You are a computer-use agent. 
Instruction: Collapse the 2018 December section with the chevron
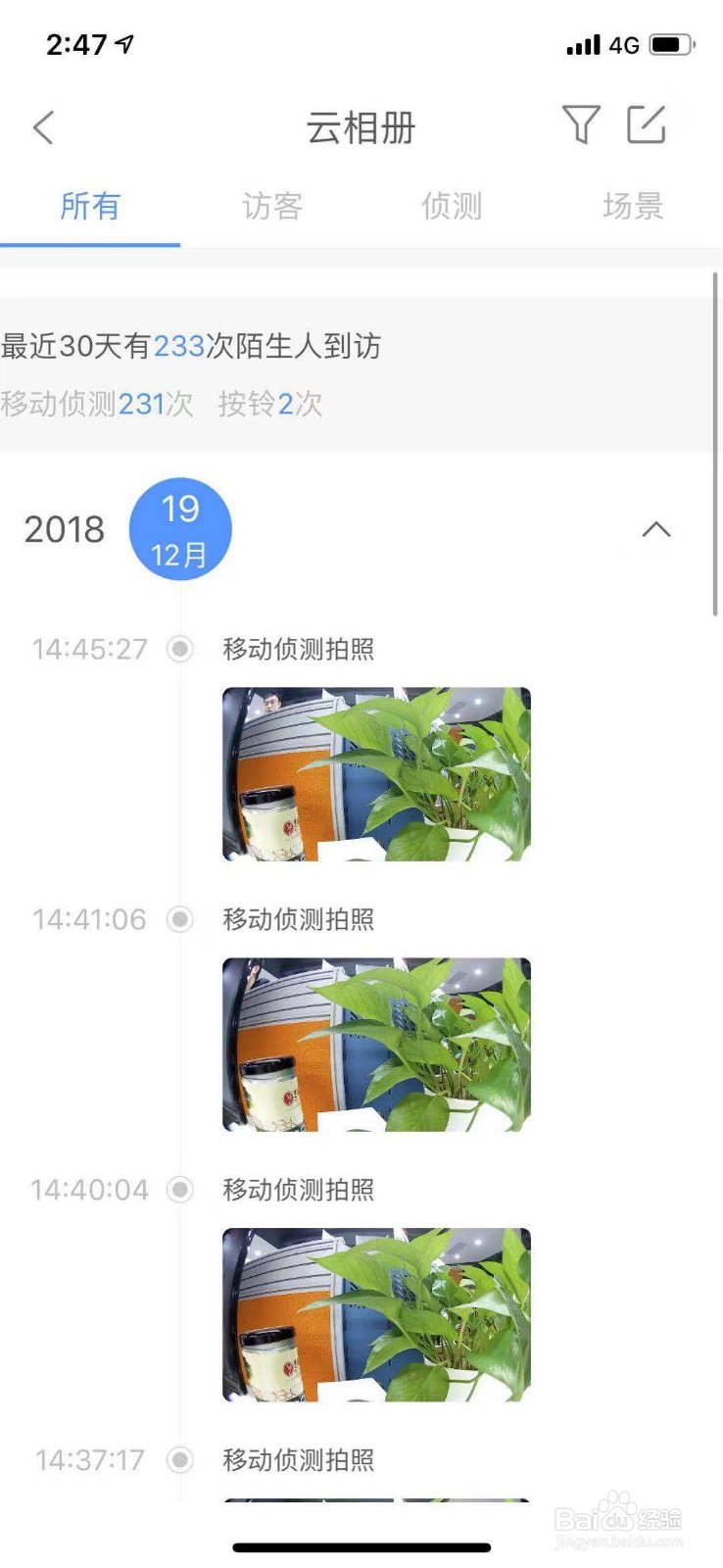pos(657,529)
